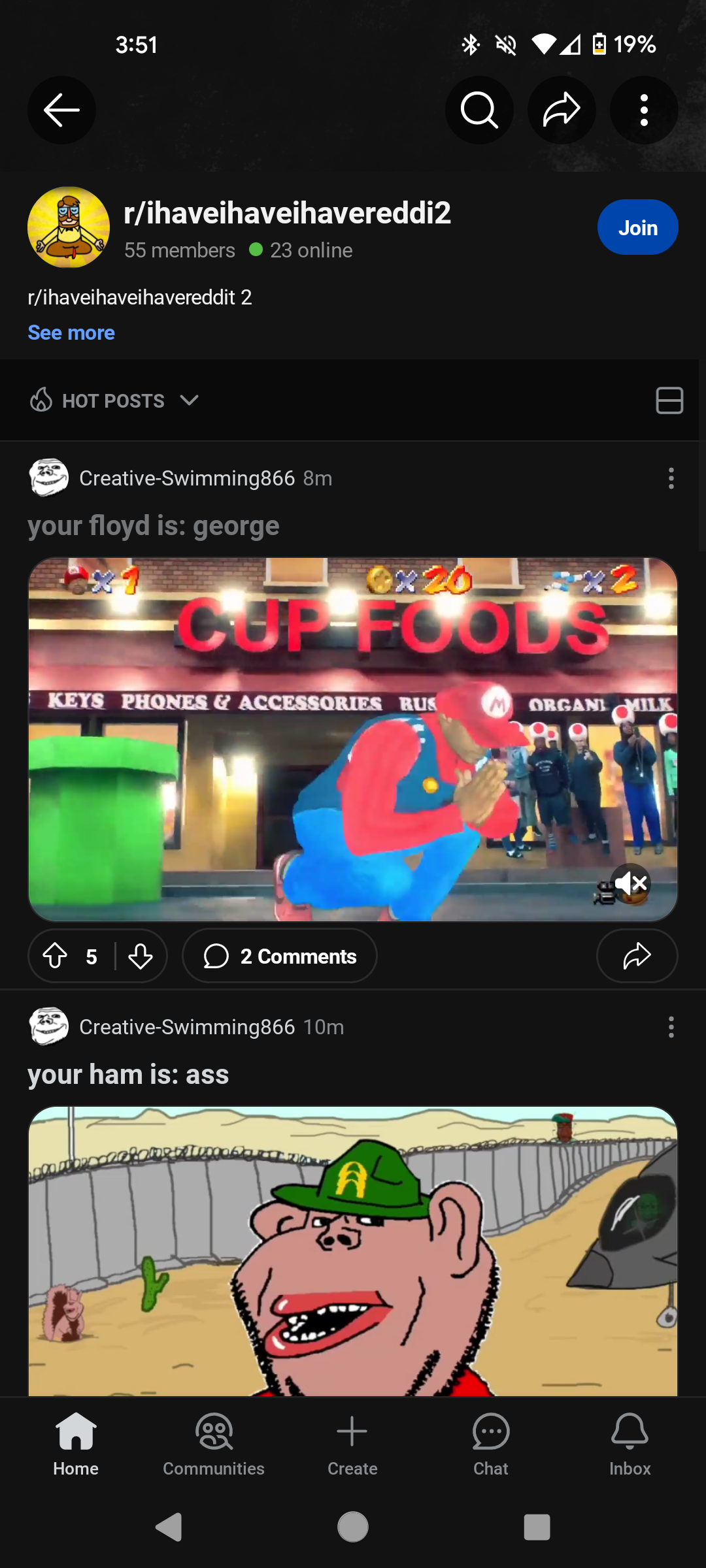Search within this community
The image size is (706, 1568).
click(x=479, y=110)
